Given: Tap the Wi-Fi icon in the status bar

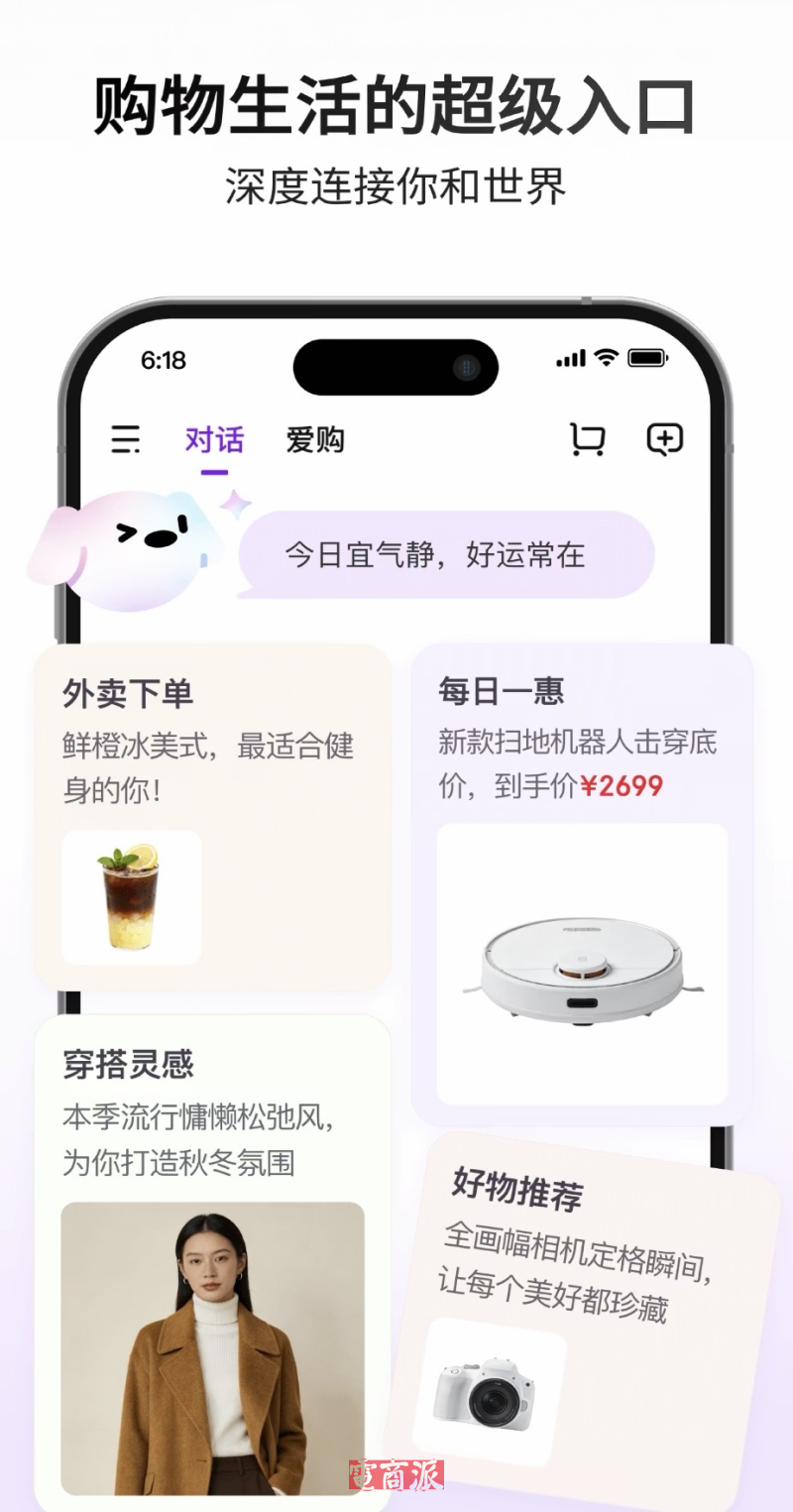Looking at the screenshot, I should tap(608, 355).
